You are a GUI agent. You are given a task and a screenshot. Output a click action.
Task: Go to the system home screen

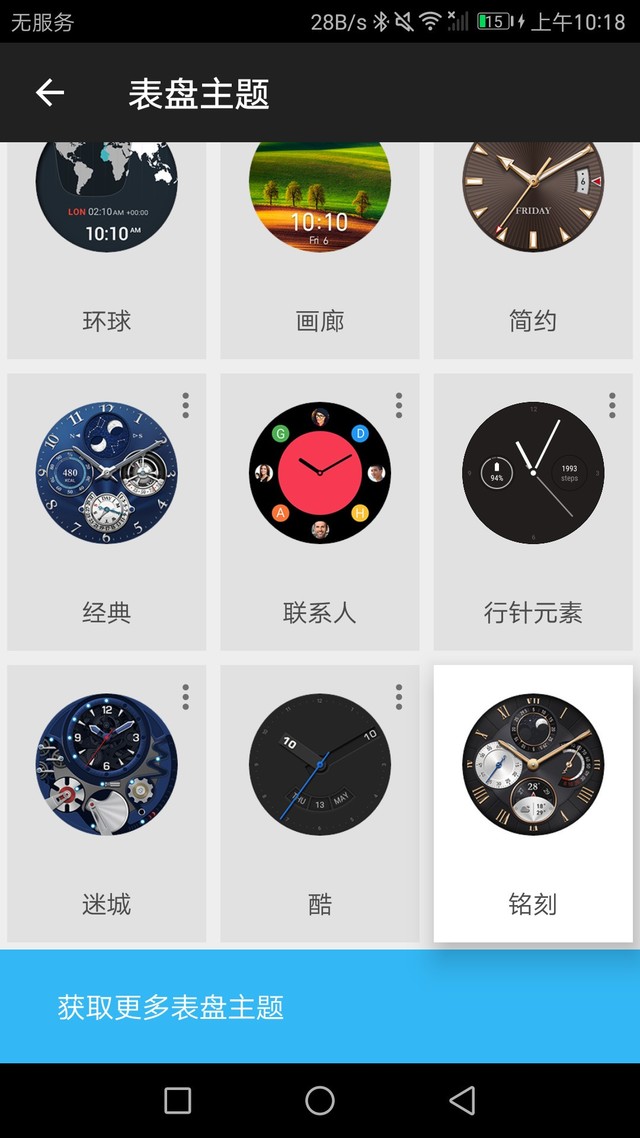320,1101
